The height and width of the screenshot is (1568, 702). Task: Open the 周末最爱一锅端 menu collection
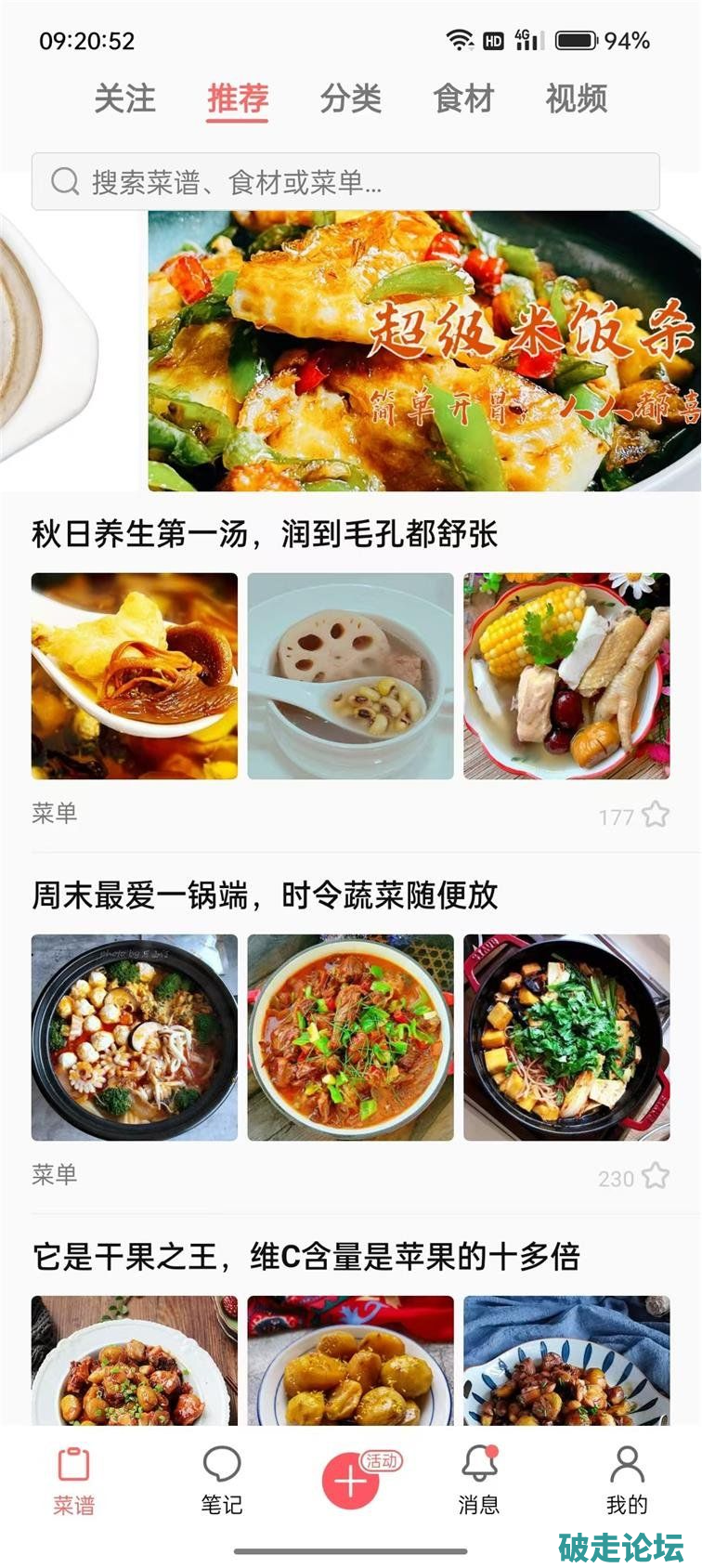265,895
